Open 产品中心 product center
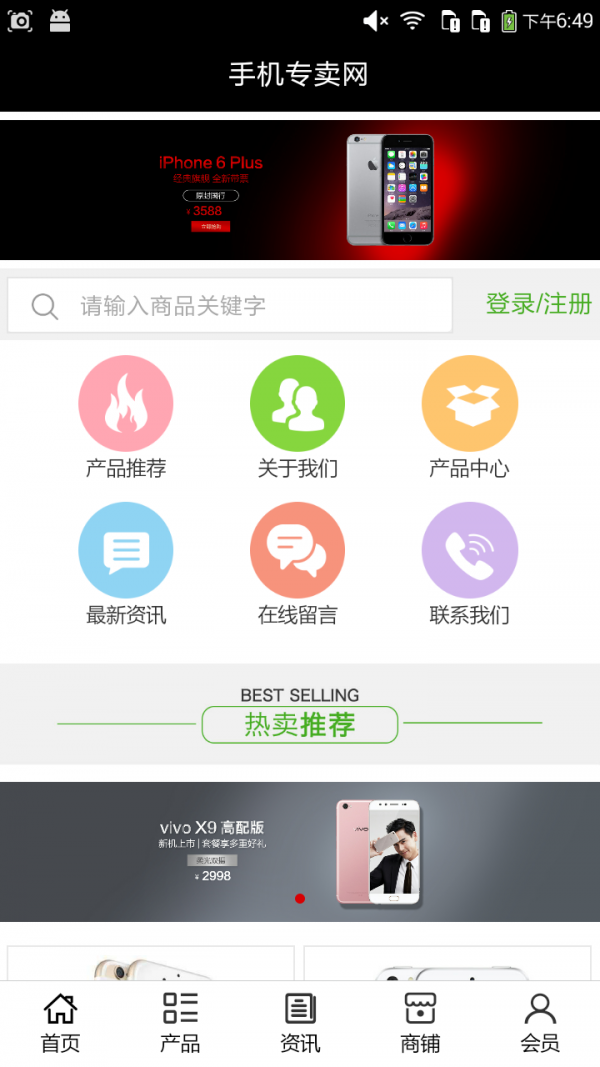 coord(469,418)
